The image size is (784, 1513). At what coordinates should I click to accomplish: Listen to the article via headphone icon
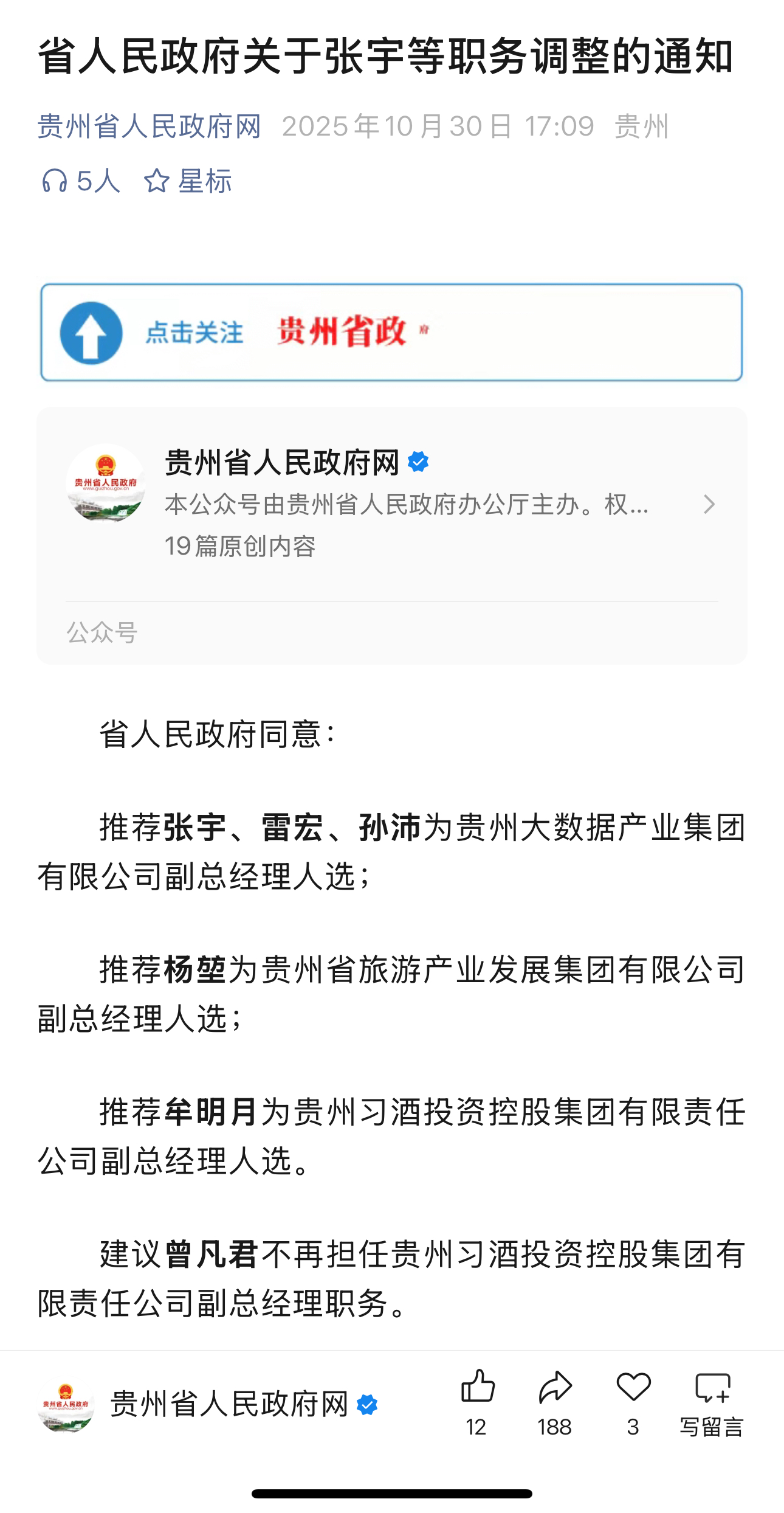(x=55, y=181)
